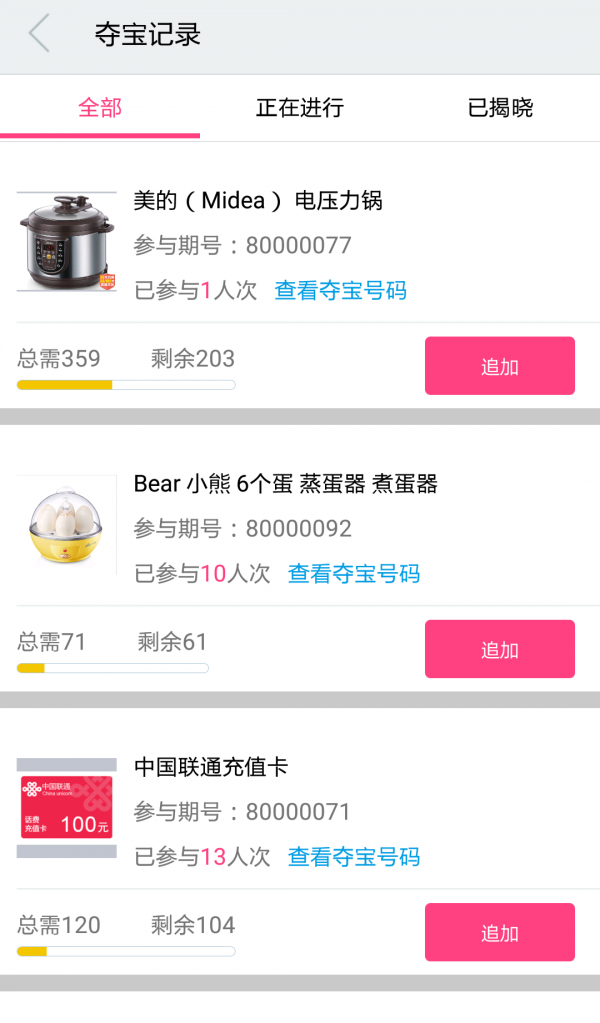The width and height of the screenshot is (600, 1023).
Task: View 查看夺宝号码 for 中国联通充值卡
Action: [x=354, y=857]
